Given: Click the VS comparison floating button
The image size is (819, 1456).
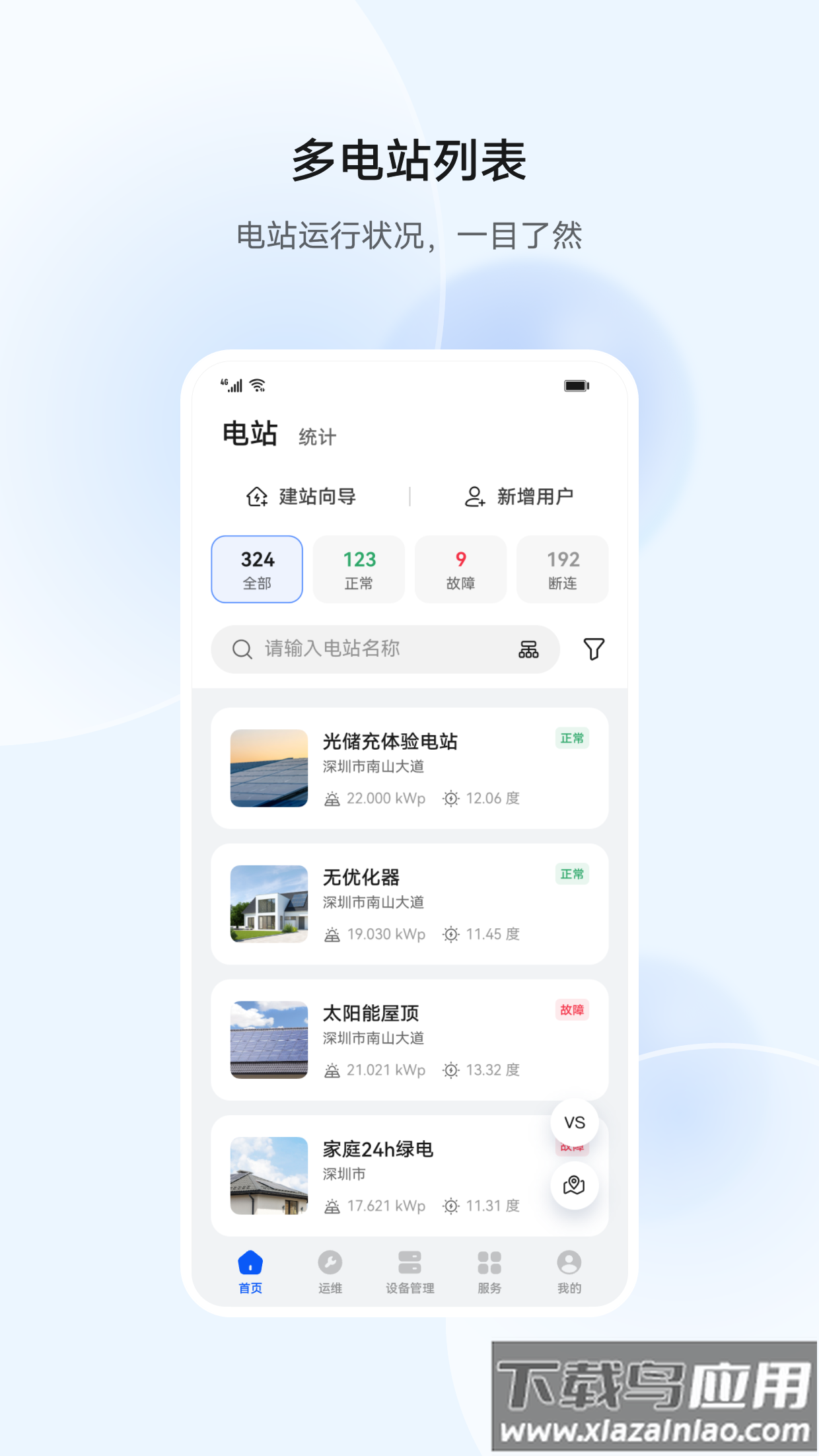Looking at the screenshot, I should [573, 1122].
